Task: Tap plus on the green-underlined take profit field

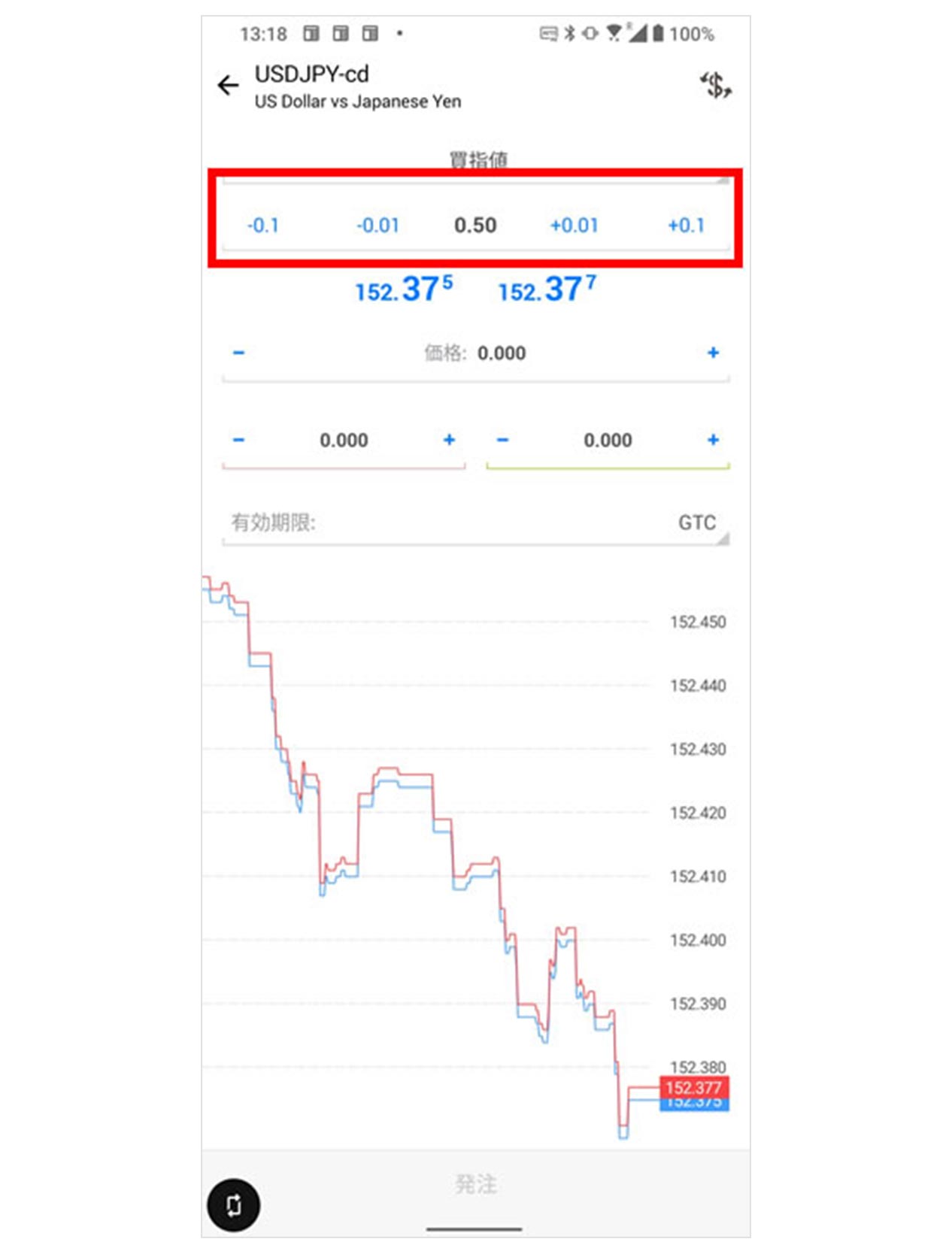Action: pyautogui.click(x=713, y=440)
